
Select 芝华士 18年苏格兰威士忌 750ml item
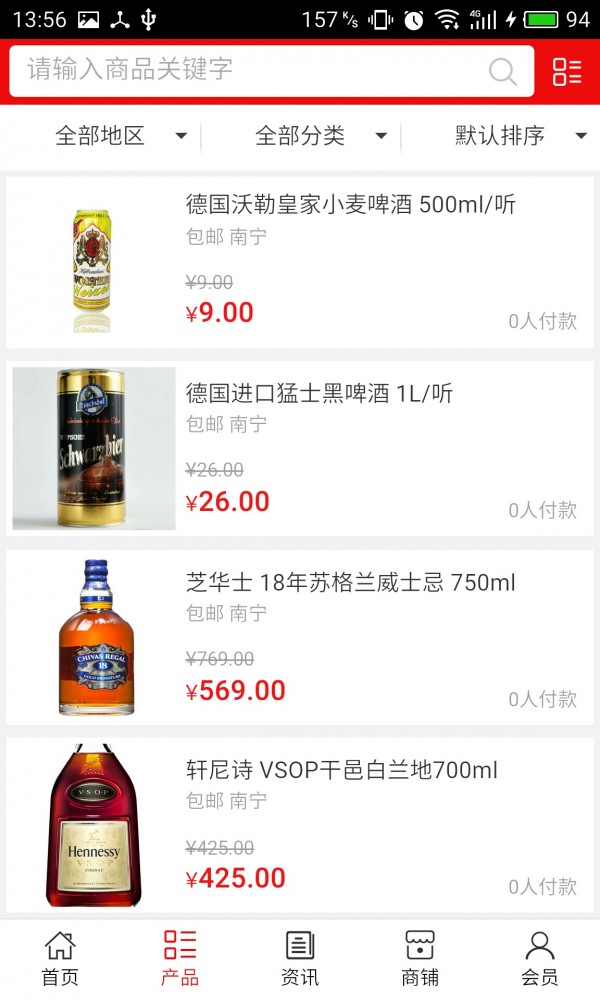click(350, 582)
